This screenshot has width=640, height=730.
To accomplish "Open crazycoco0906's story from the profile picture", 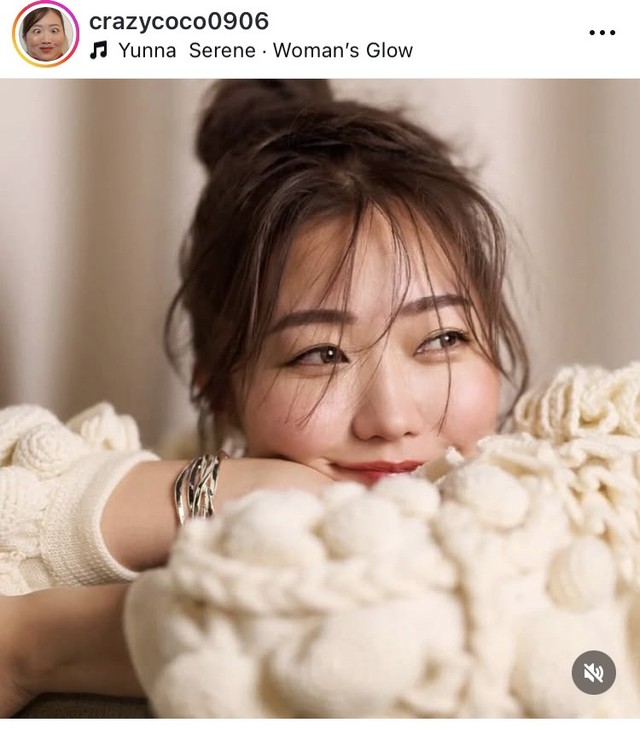I will pos(45,34).
